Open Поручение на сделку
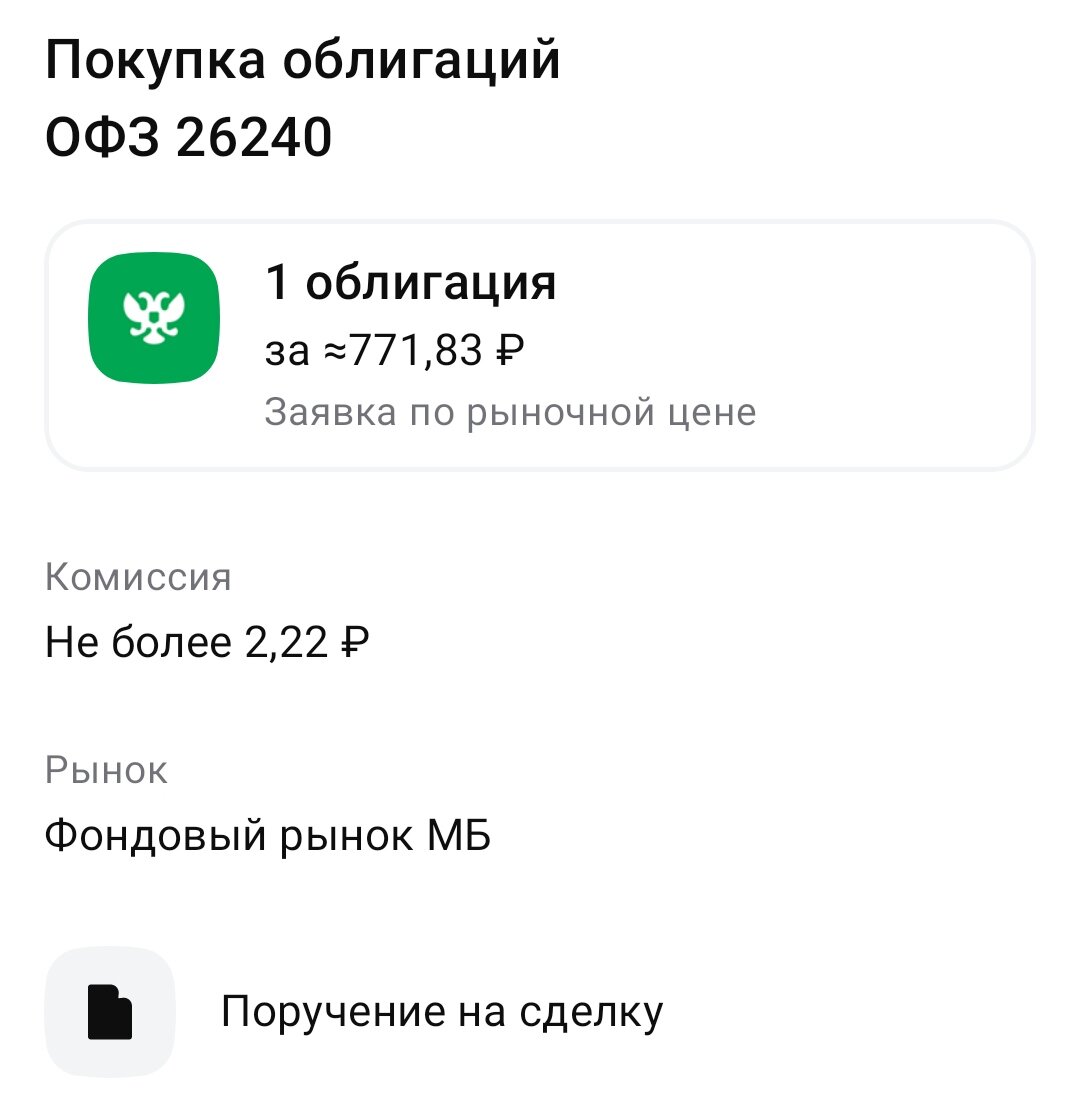The image size is (1080, 1109). tap(444, 1009)
